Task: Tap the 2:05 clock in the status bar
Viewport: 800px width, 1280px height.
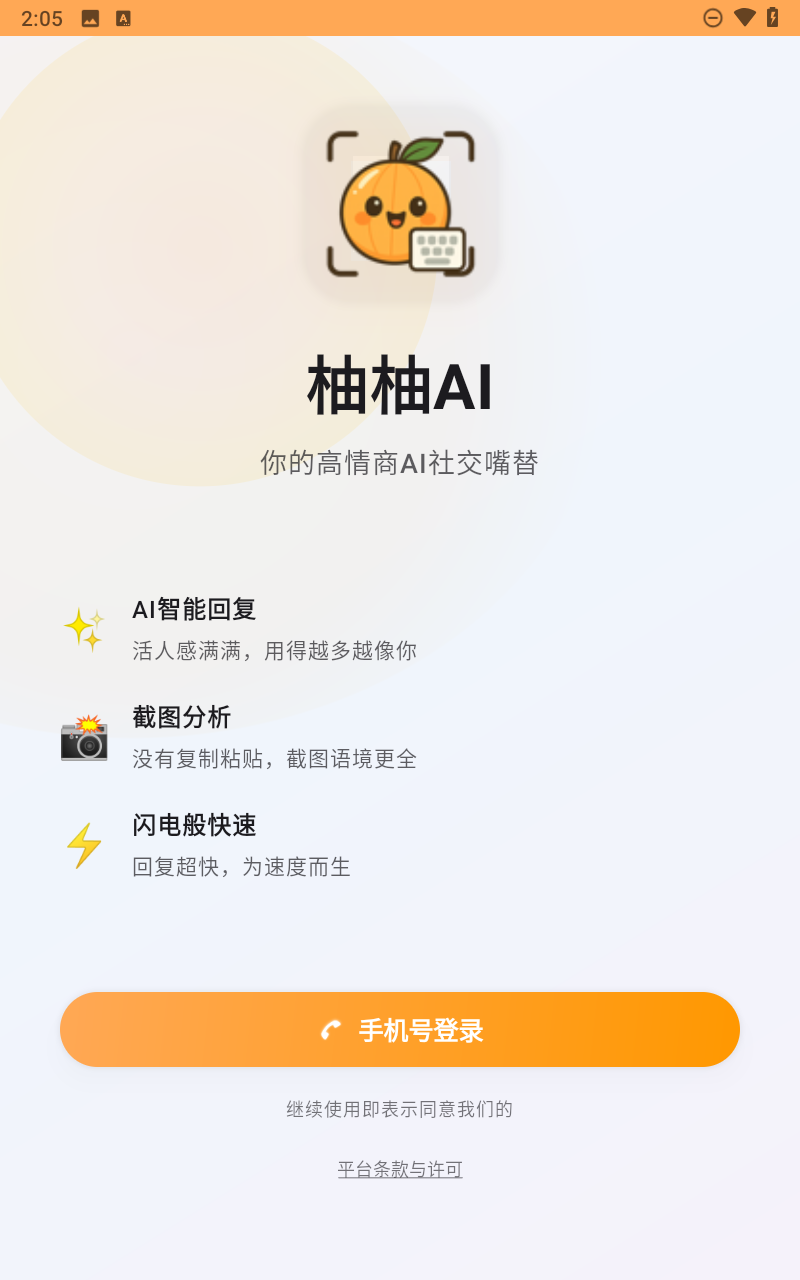Action: [42, 17]
